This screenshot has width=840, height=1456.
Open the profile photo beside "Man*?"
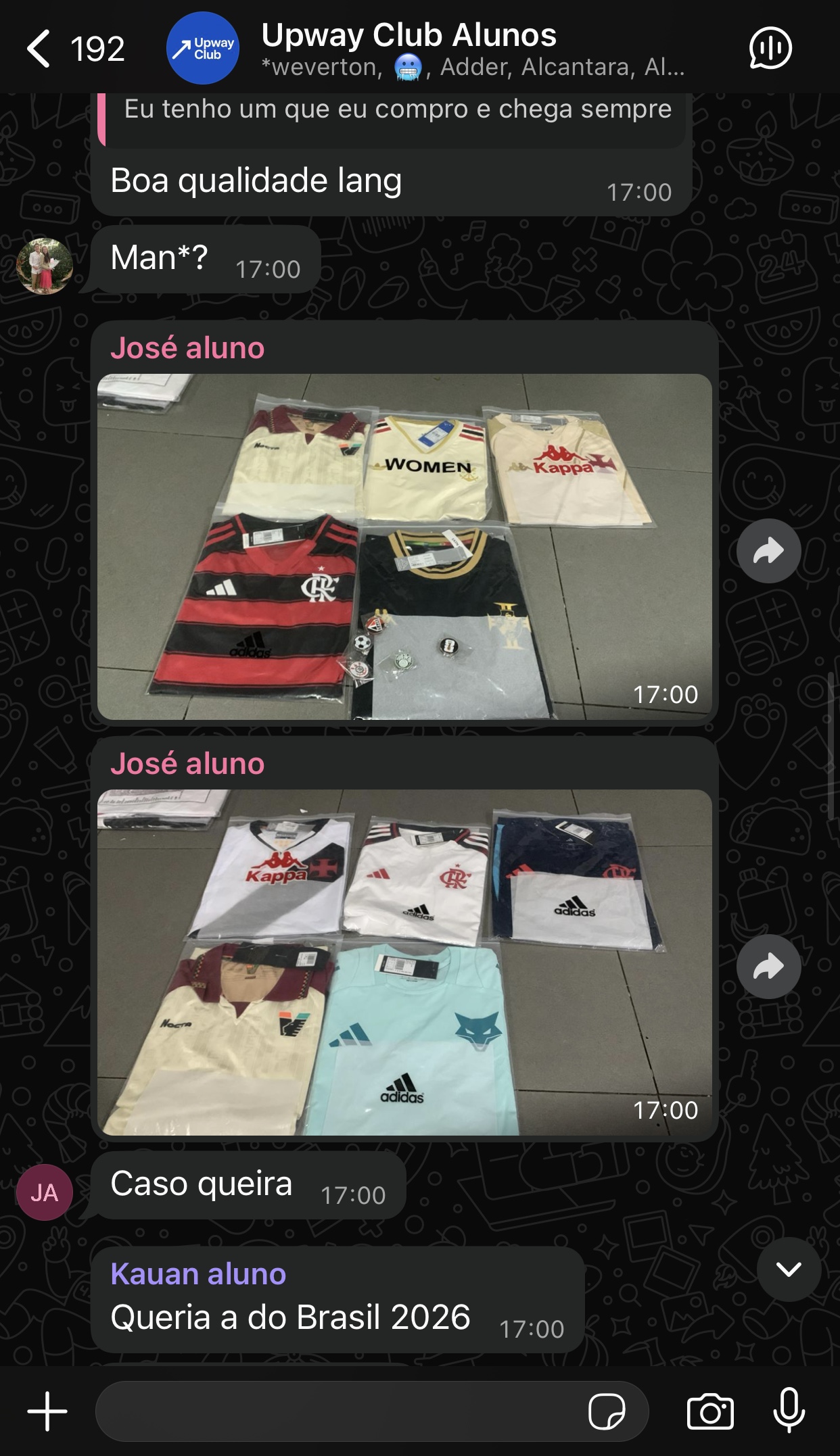tap(45, 266)
